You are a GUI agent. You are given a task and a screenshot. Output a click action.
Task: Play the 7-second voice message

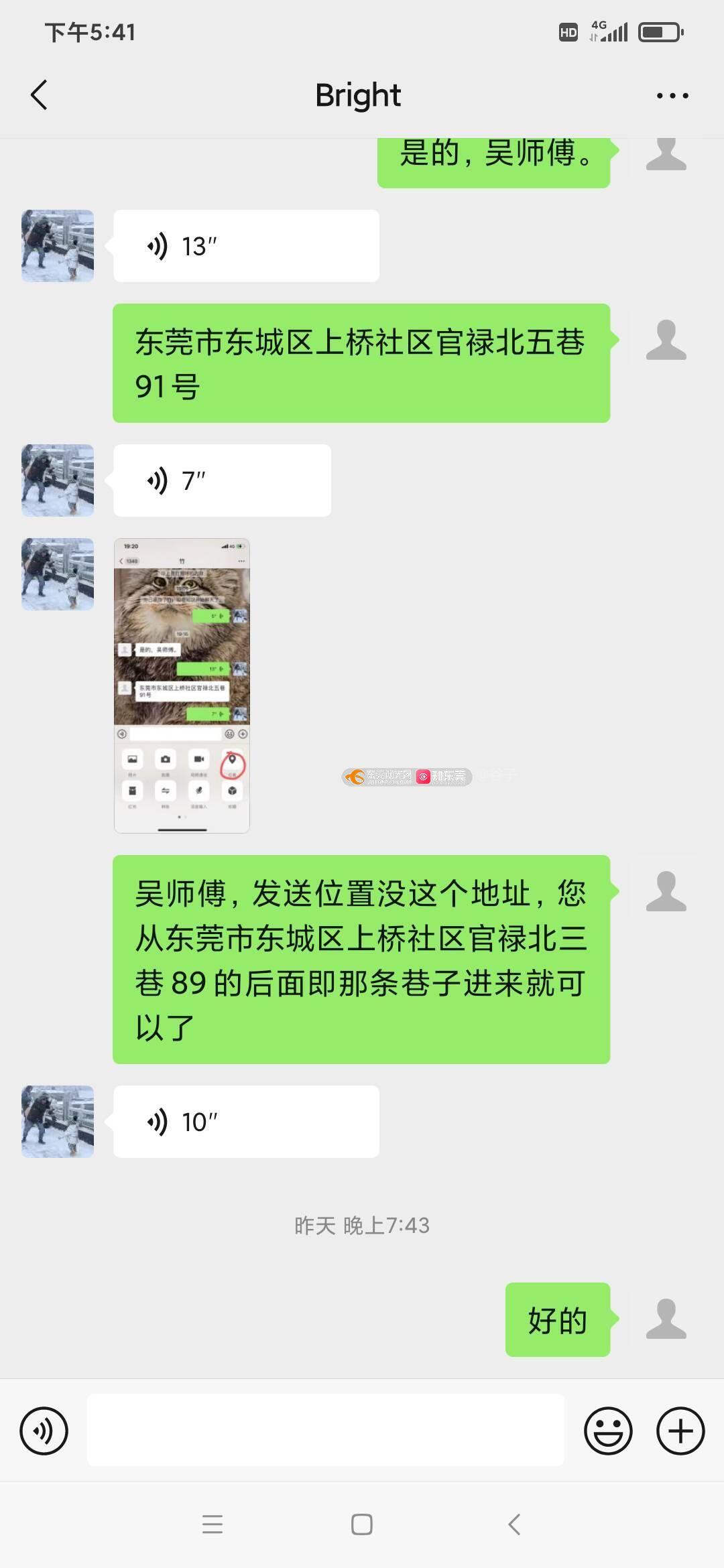[x=222, y=480]
